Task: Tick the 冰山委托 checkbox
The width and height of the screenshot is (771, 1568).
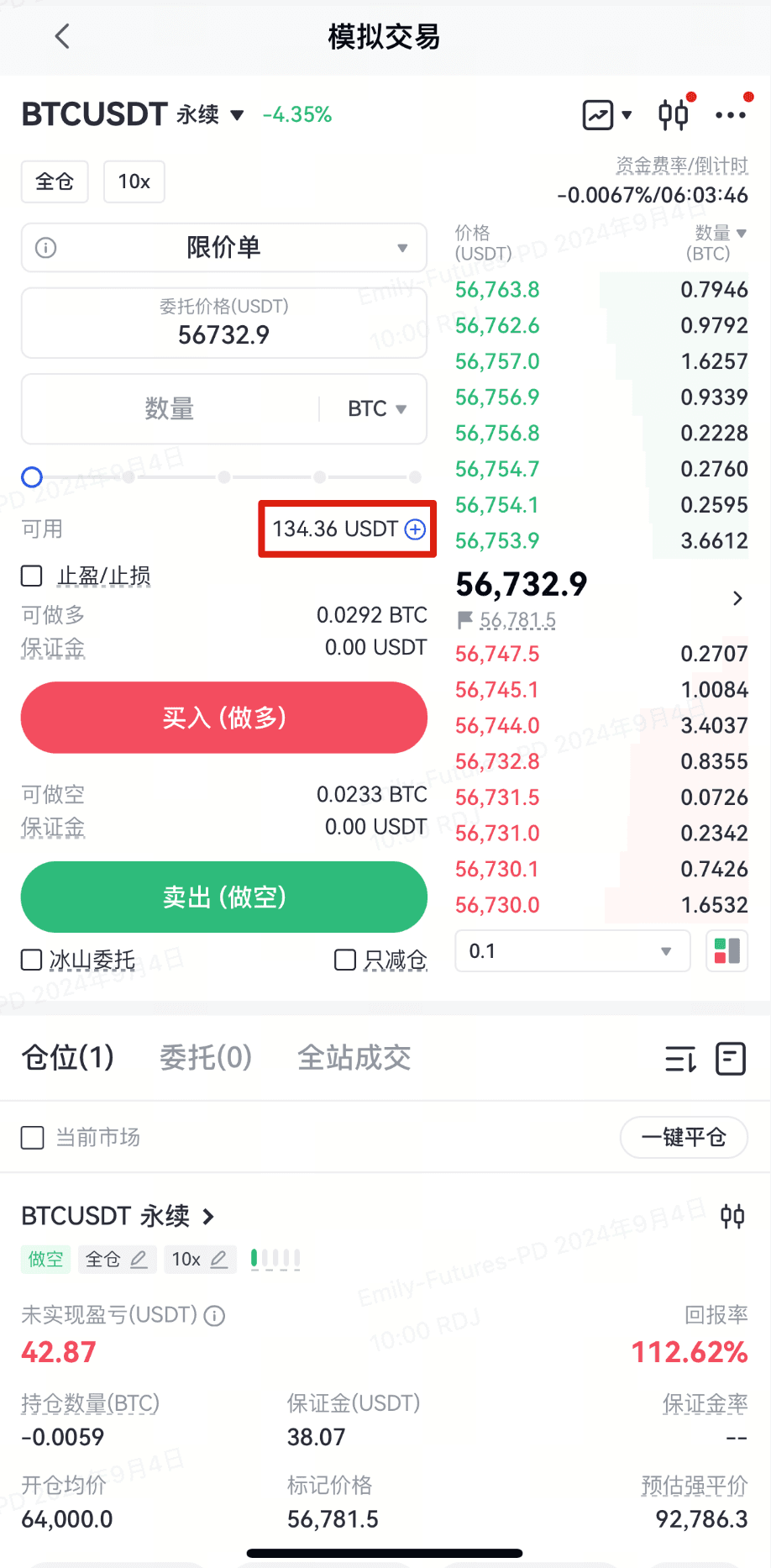Action: (x=32, y=960)
